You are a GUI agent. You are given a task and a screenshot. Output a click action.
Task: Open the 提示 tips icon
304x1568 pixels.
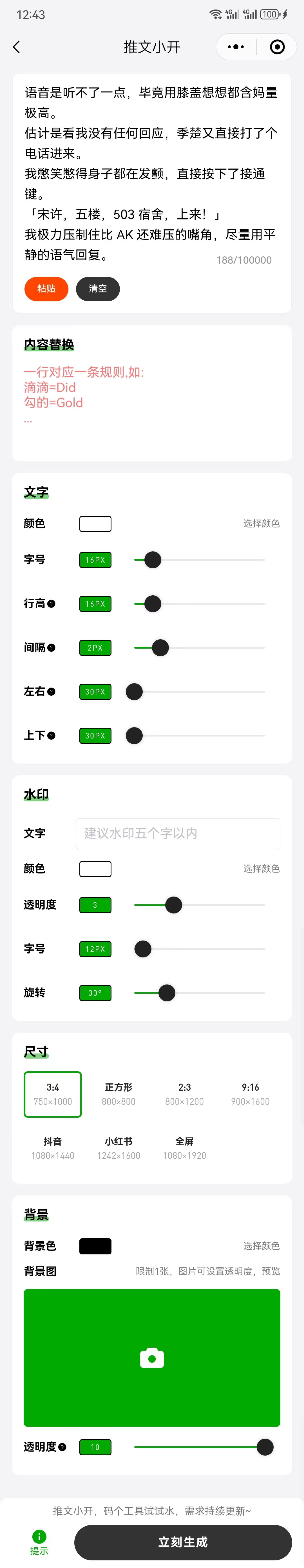39,1541
